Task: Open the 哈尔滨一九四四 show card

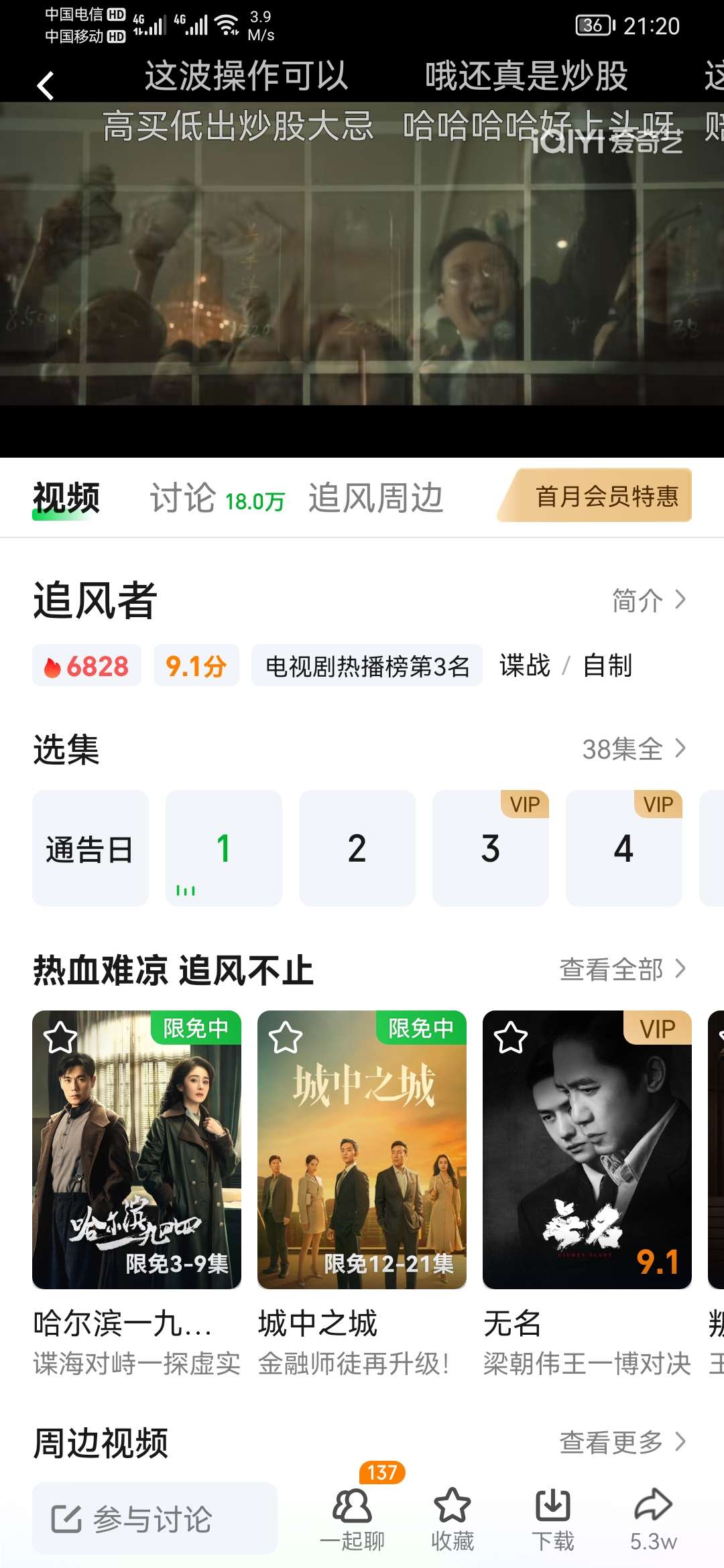Action: point(137,1150)
